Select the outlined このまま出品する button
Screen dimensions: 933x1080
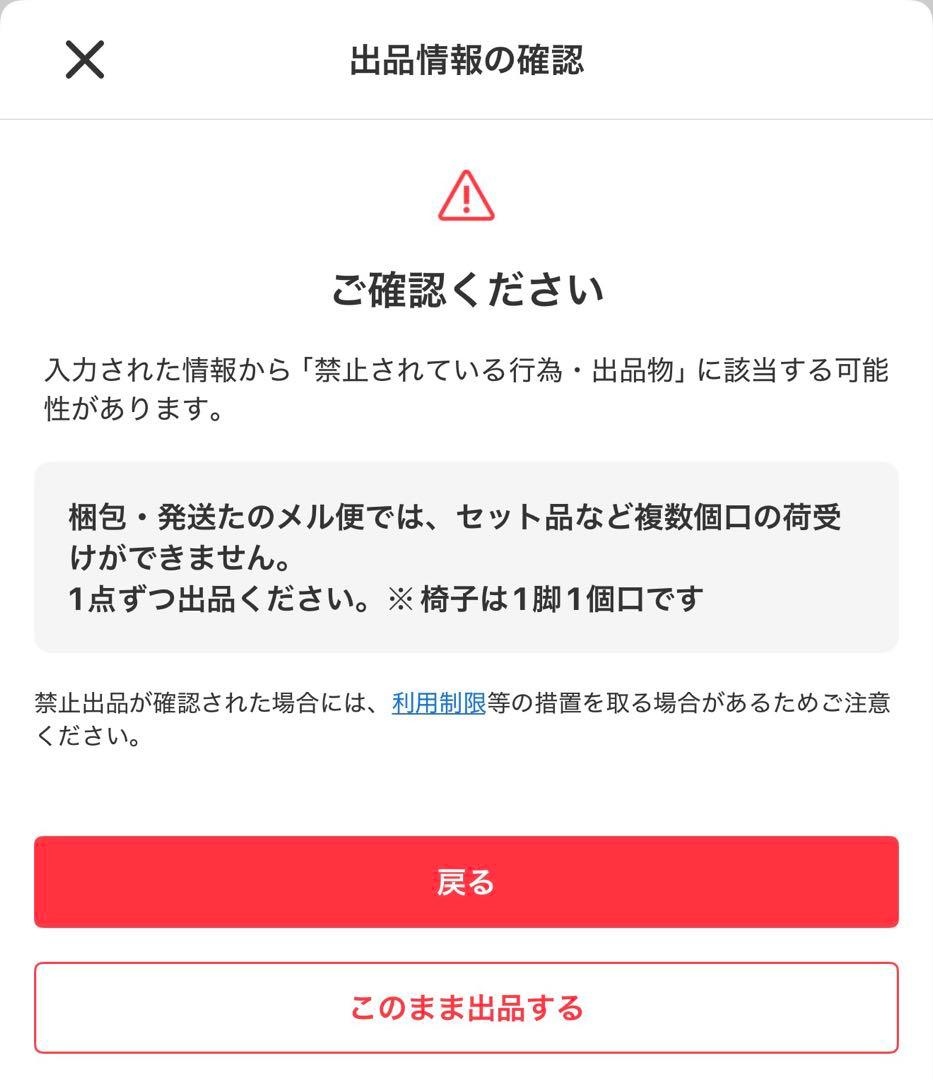(466, 1010)
